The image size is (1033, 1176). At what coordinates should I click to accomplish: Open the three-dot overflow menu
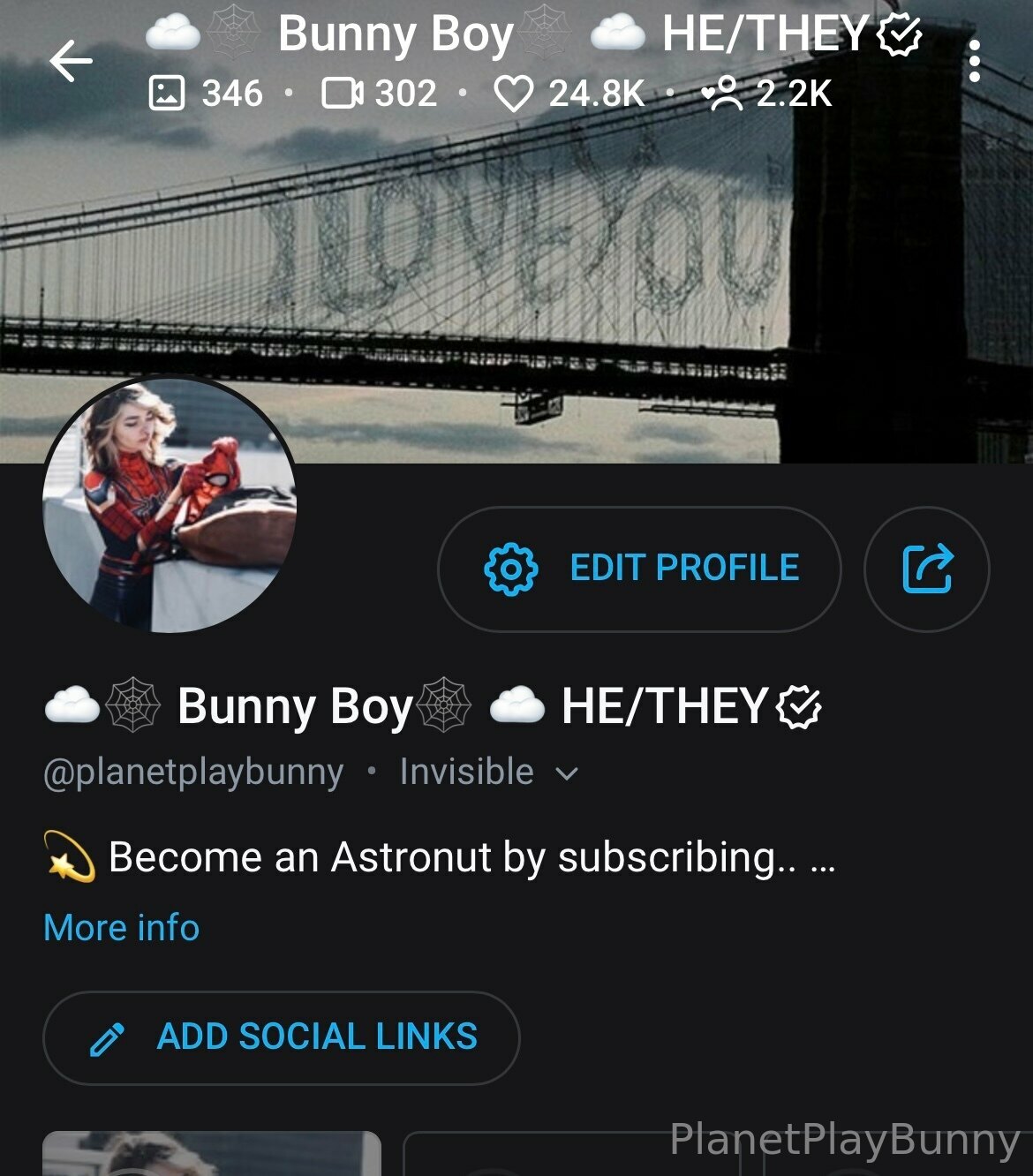[974, 61]
